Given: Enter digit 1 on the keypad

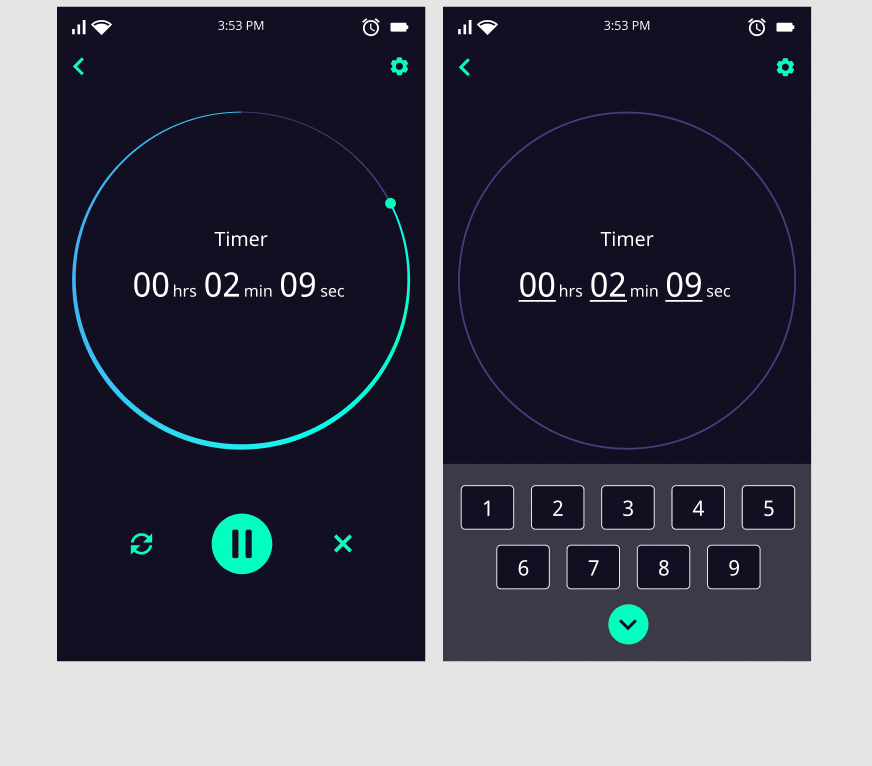Looking at the screenshot, I should (x=487, y=508).
